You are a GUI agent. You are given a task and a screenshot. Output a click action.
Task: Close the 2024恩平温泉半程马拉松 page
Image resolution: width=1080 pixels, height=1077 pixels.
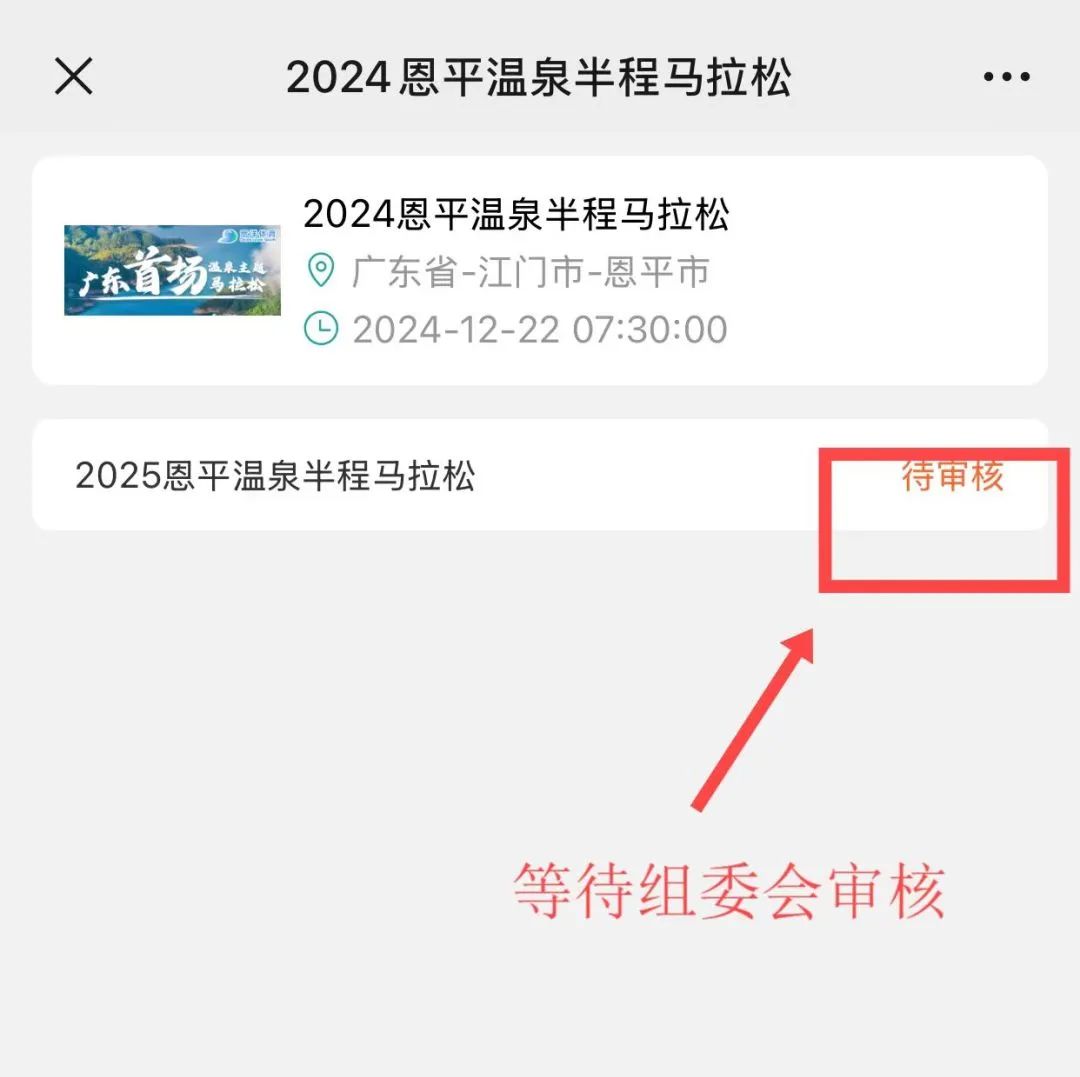pos(73,77)
